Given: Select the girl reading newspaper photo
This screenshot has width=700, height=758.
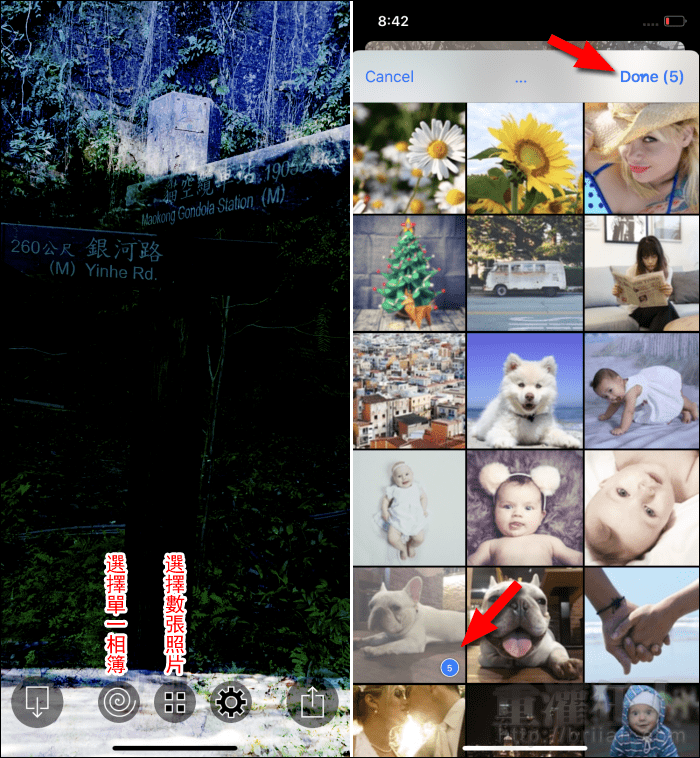Looking at the screenshot, I should click(641, 271).
